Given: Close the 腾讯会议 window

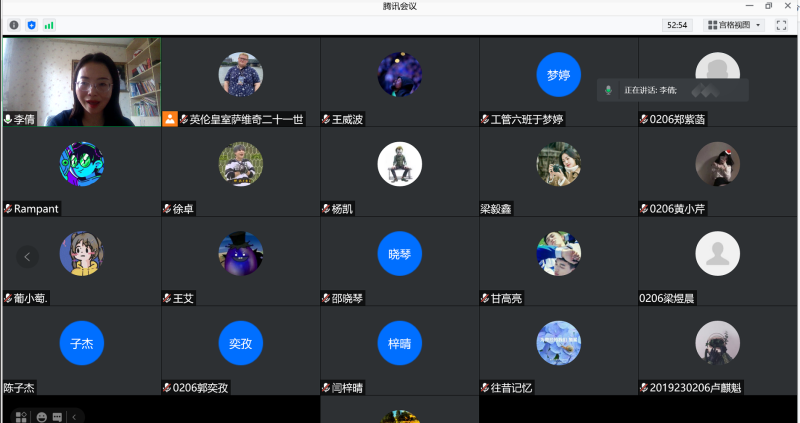Looking at the screenshot, I should (x=789, y=6).
